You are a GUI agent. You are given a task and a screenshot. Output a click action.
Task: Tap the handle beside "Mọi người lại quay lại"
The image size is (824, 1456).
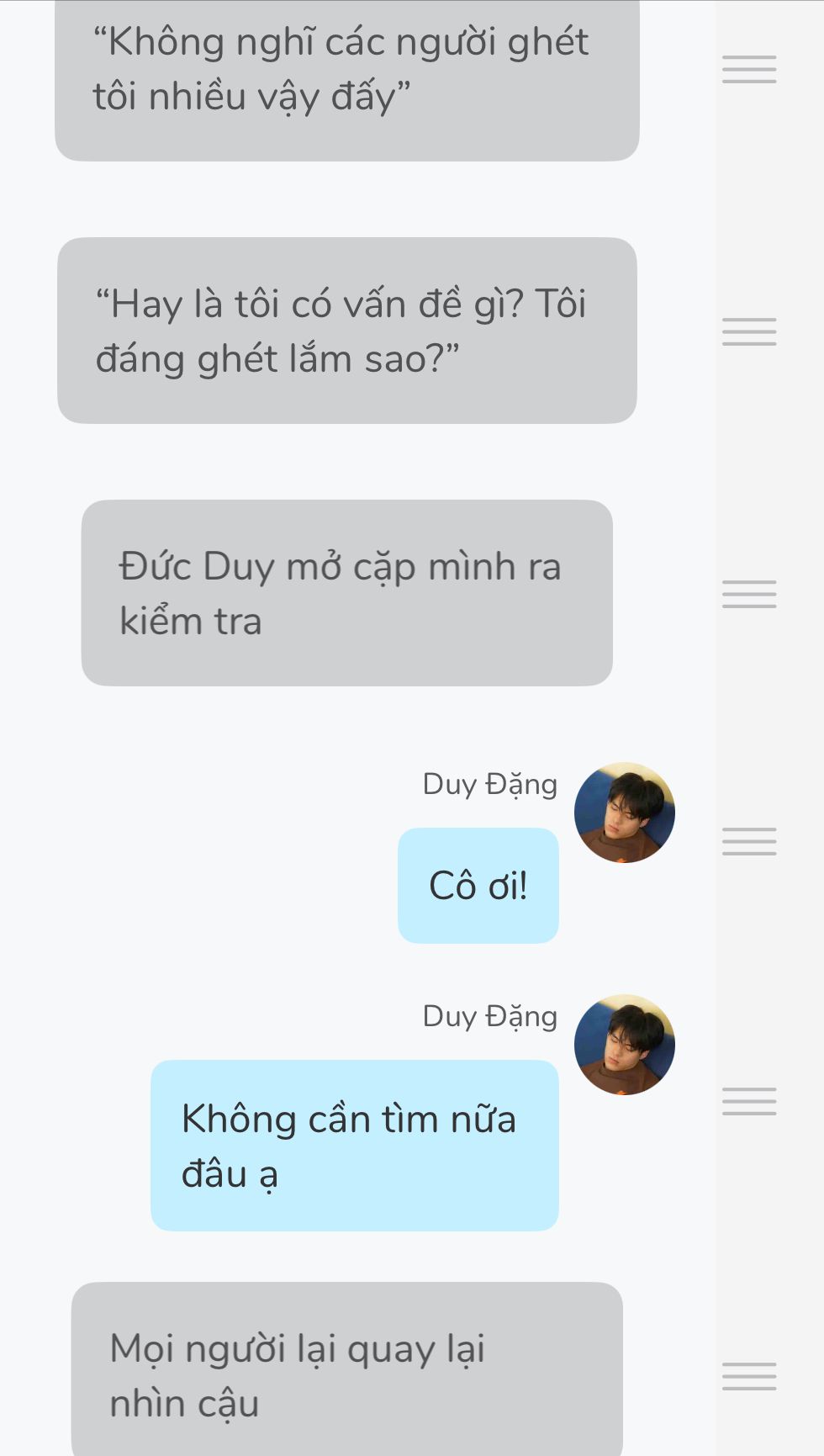pos(748,1376)
